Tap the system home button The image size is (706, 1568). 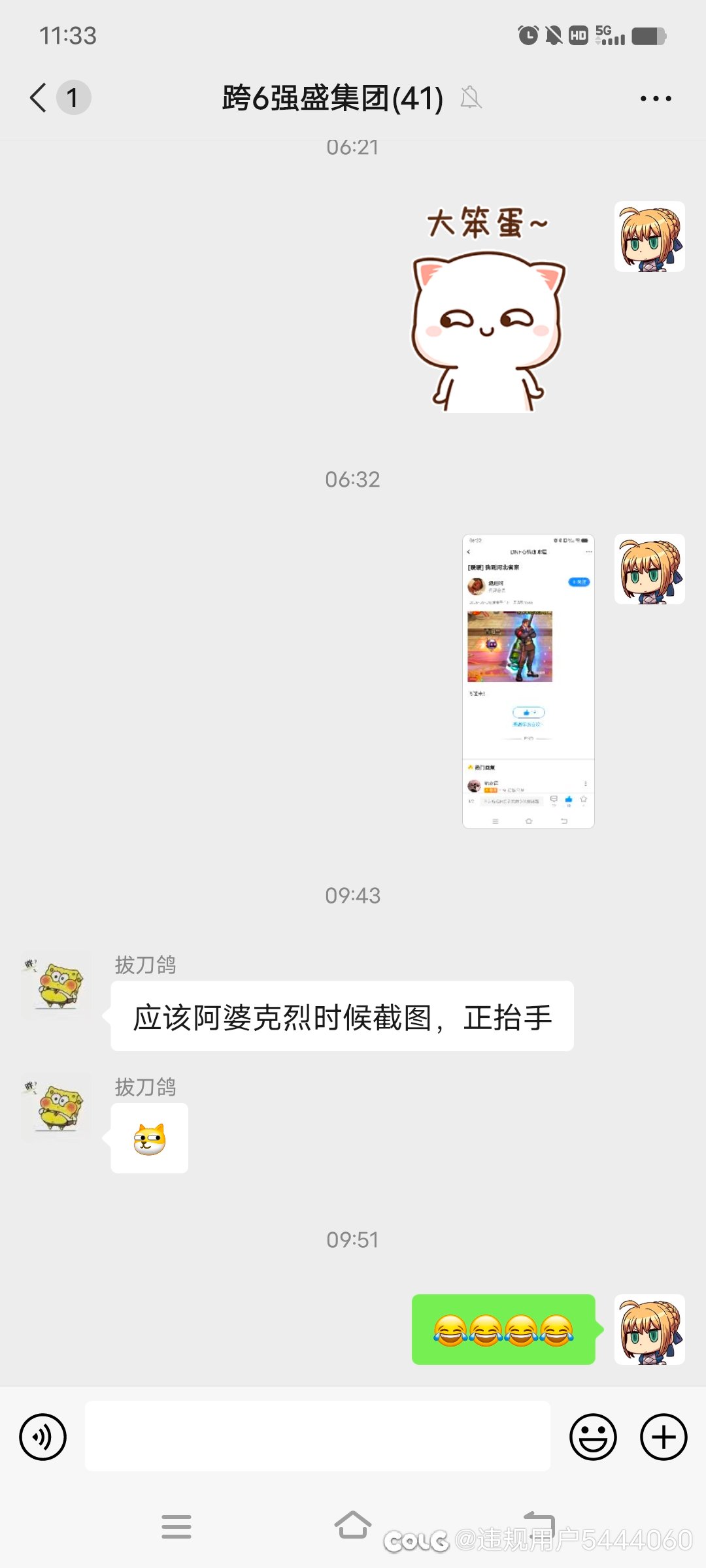coord(353,1526)
